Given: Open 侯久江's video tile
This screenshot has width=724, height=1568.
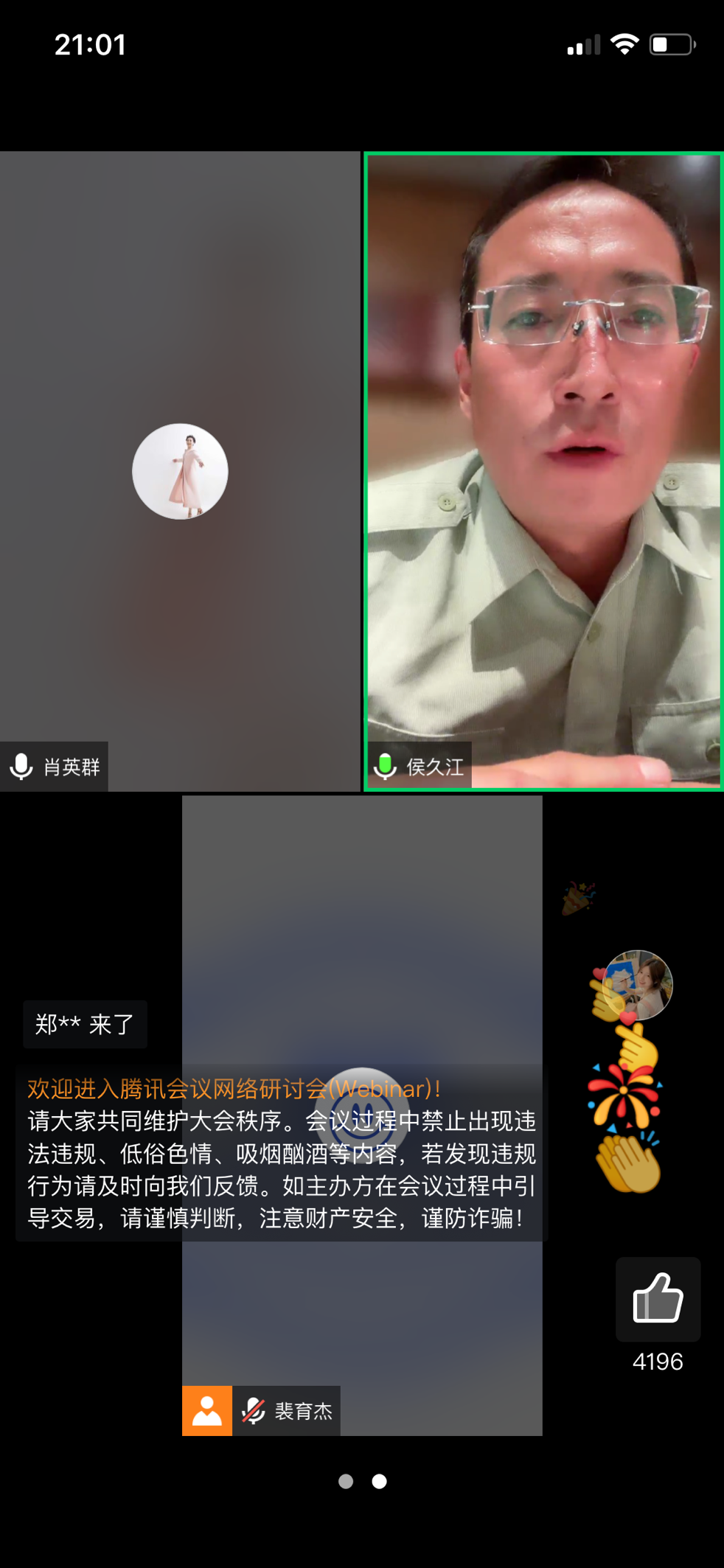Looking at the screenshot, I should (x=543, y=472).
